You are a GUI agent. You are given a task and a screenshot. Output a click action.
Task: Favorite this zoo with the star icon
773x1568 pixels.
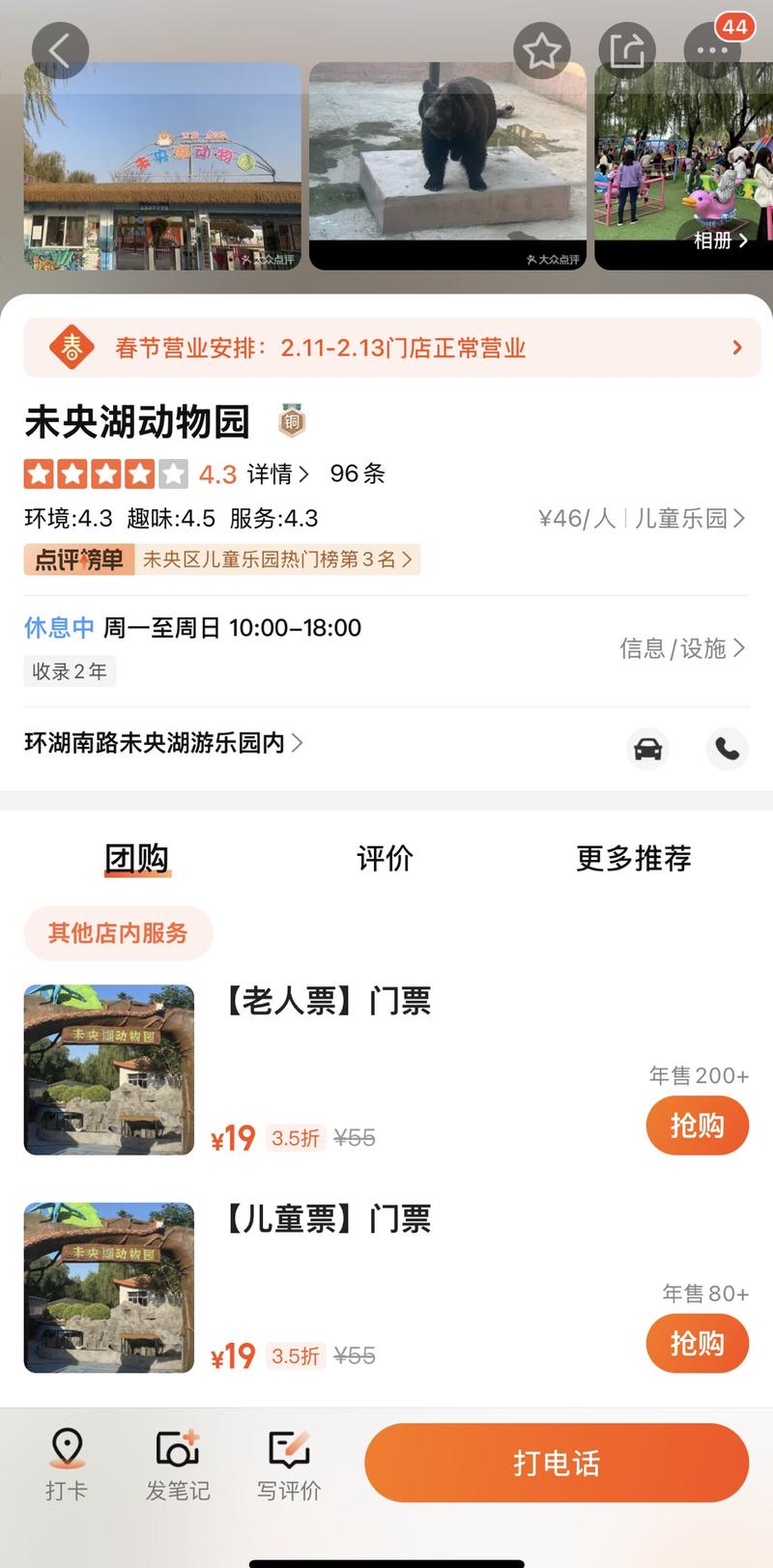[x=541, y=50]
